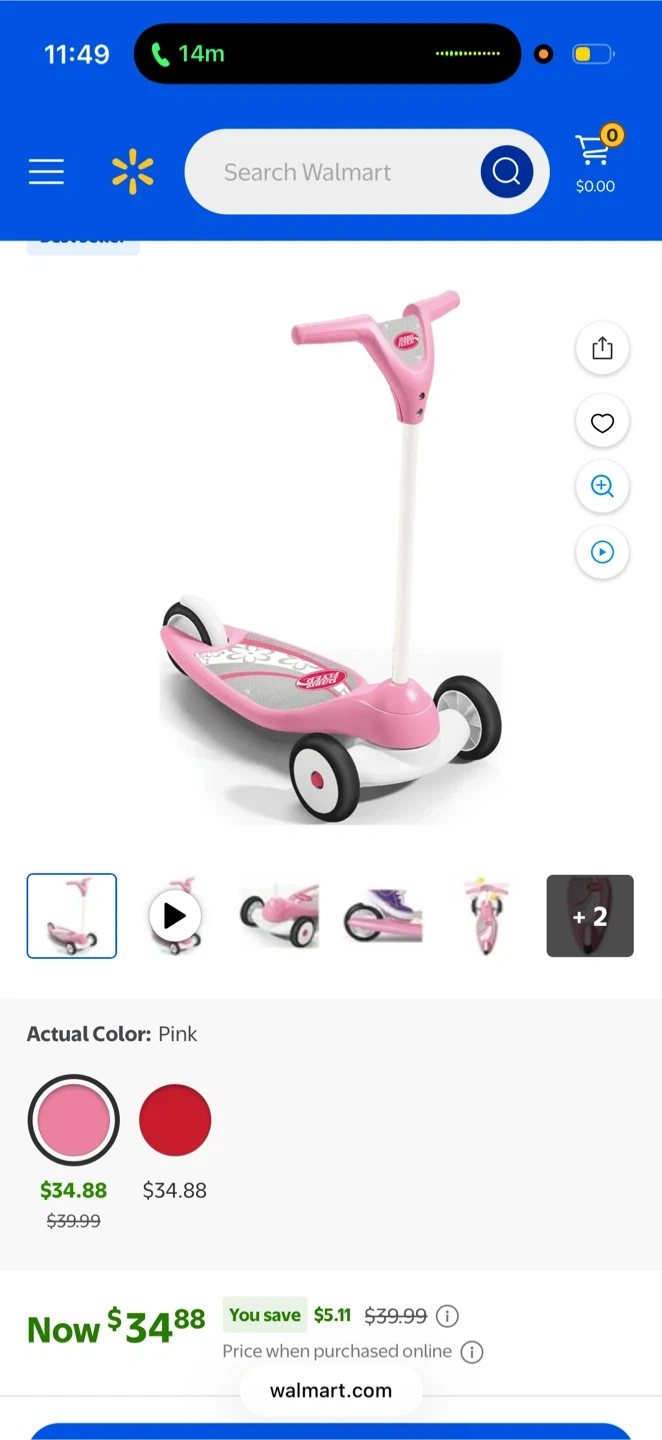Choose the Pink color swatch
This screenshot has width=662, height=1440.
[x=74, y=1120]
